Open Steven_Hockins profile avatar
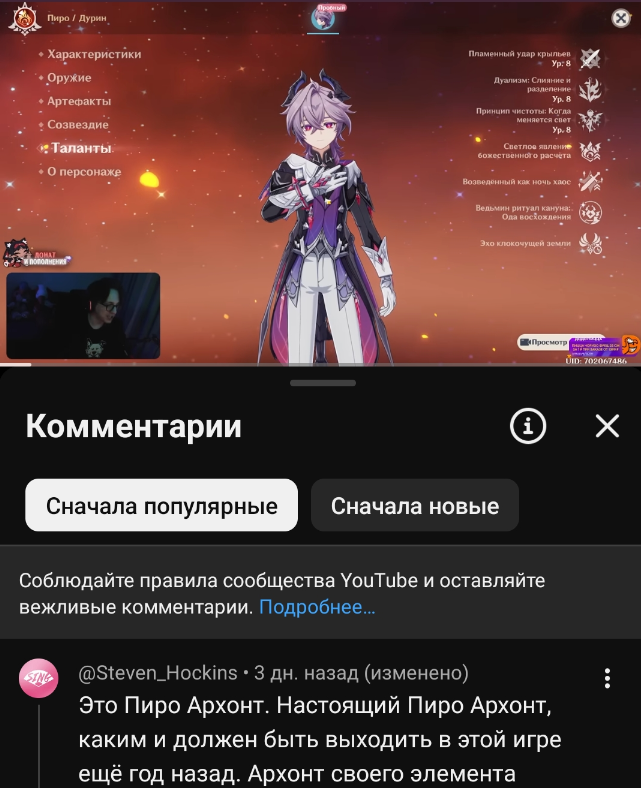 (39, 679)
